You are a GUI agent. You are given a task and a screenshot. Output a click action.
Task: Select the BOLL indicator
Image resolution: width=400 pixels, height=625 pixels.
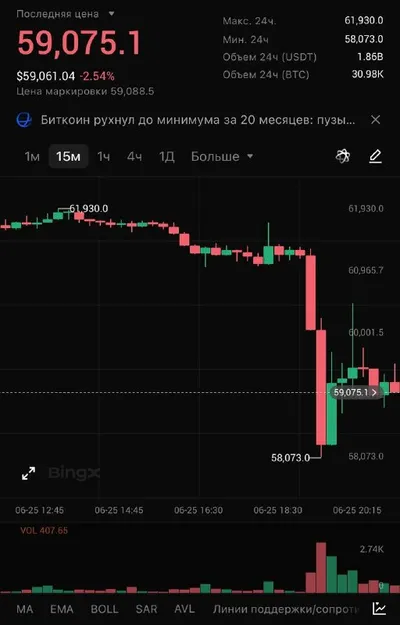[x=104, y=609]
